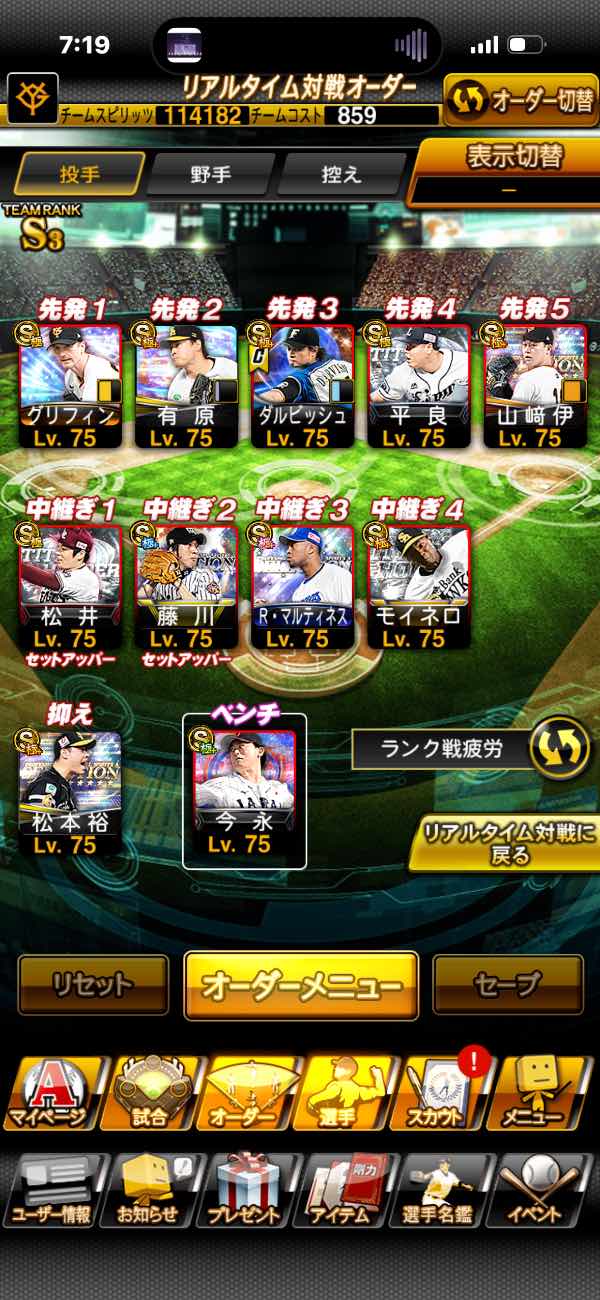Switch to the 野手 tab

pos(210,174)
